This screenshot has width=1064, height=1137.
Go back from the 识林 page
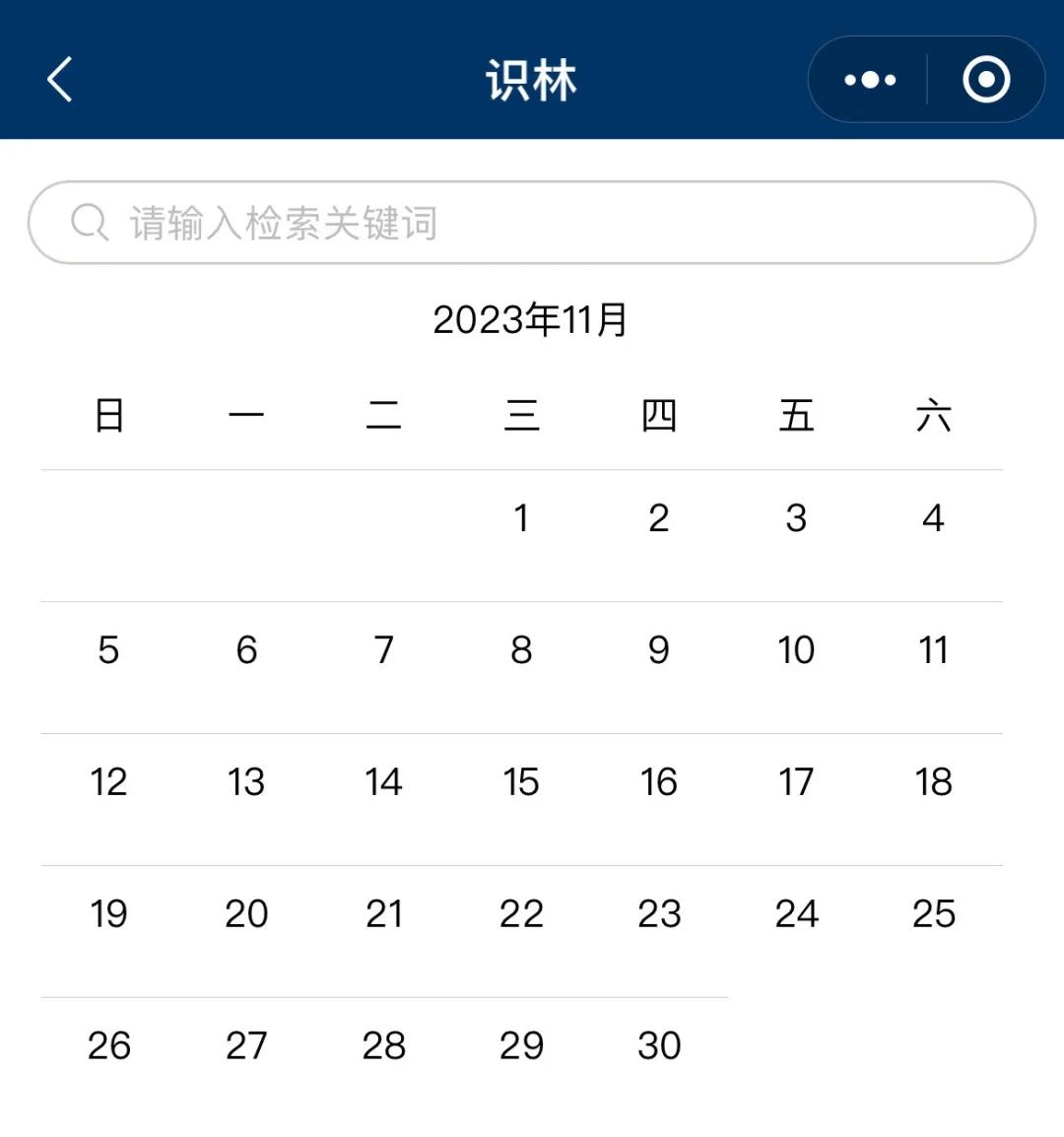click(60, 79)
